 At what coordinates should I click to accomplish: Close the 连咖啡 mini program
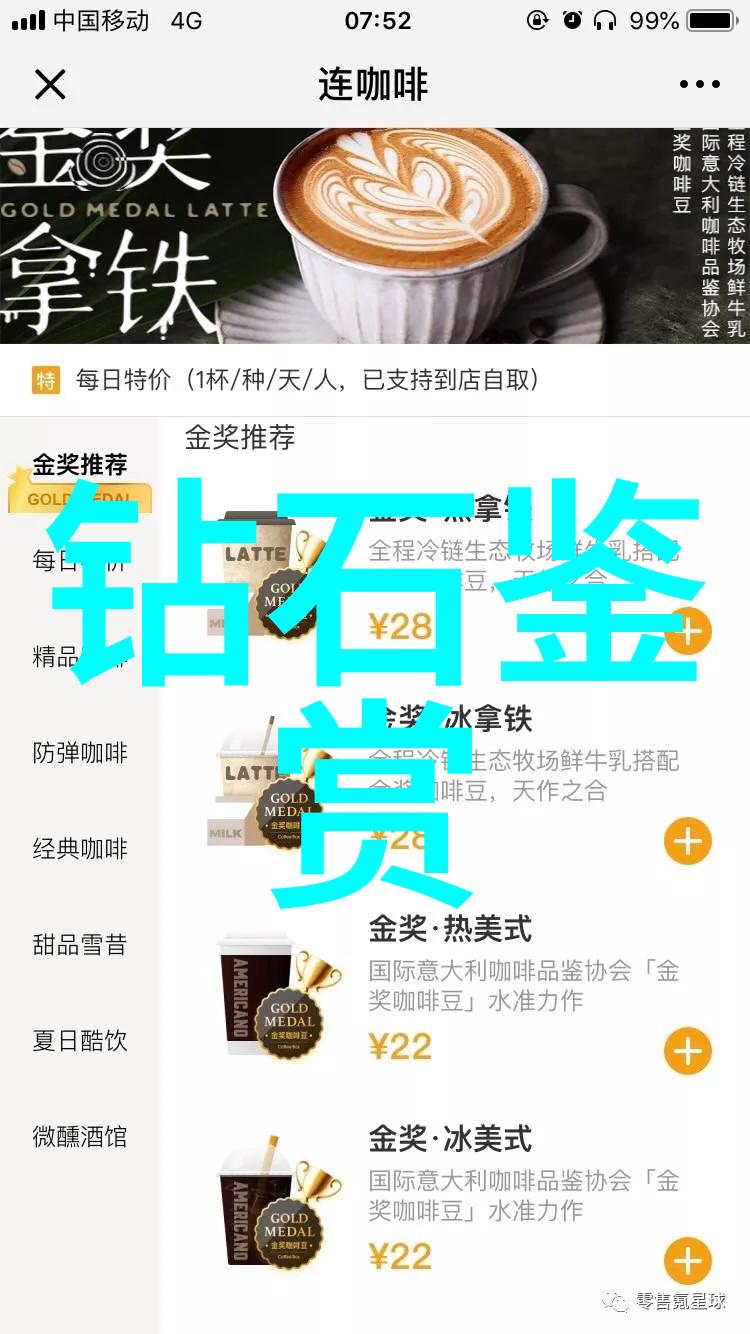pos(49,85)
